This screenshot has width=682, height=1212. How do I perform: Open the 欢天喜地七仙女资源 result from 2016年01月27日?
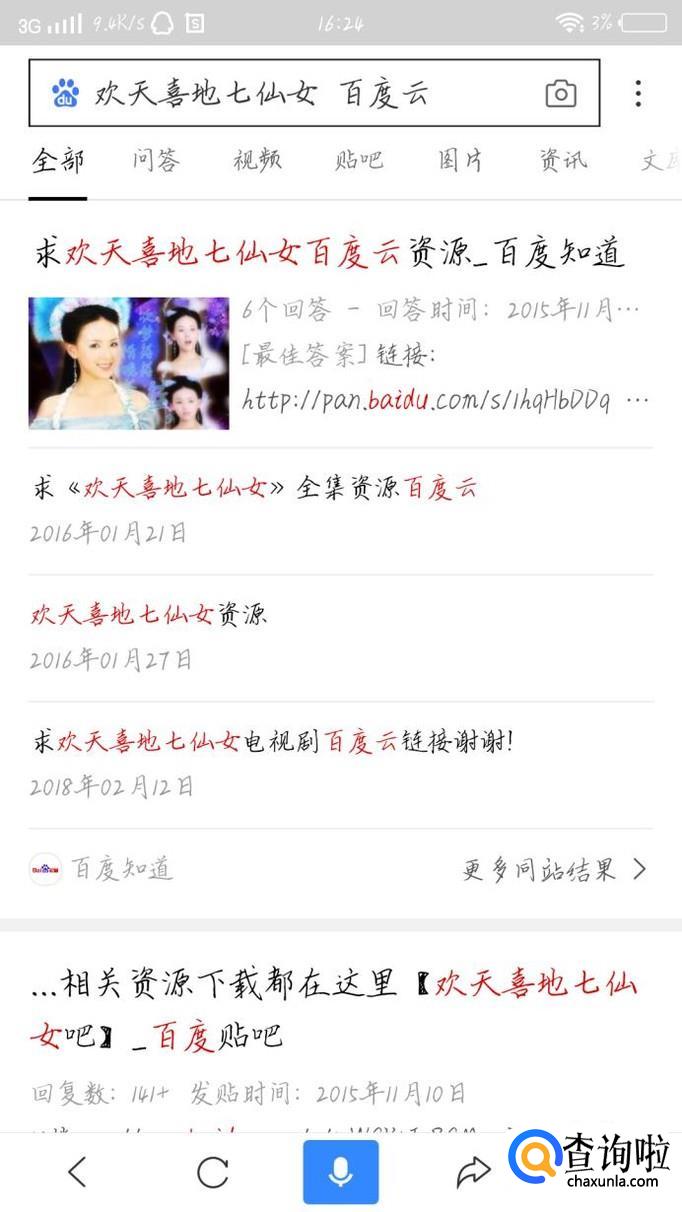149,614
